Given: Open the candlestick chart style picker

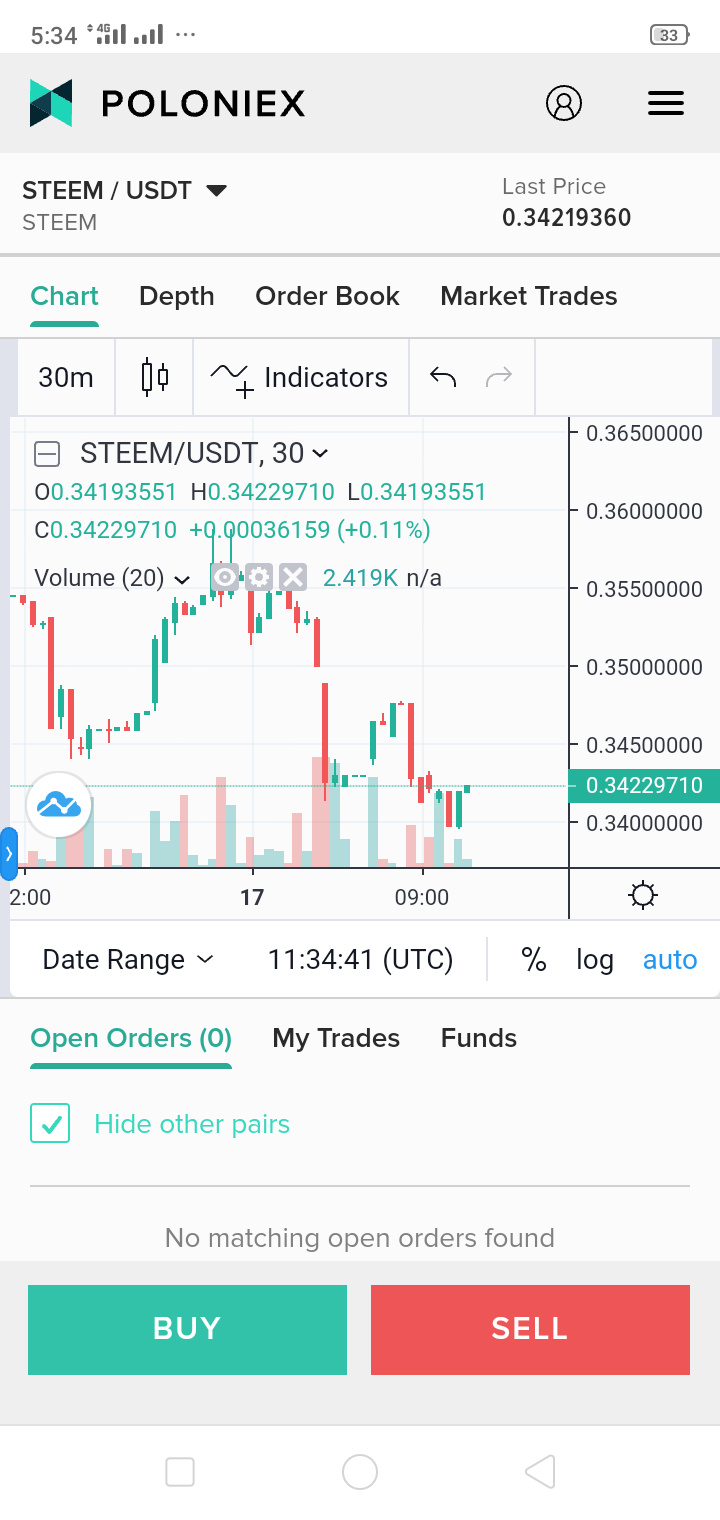Looking at the screenshot, I should click(x=154, y=377).
